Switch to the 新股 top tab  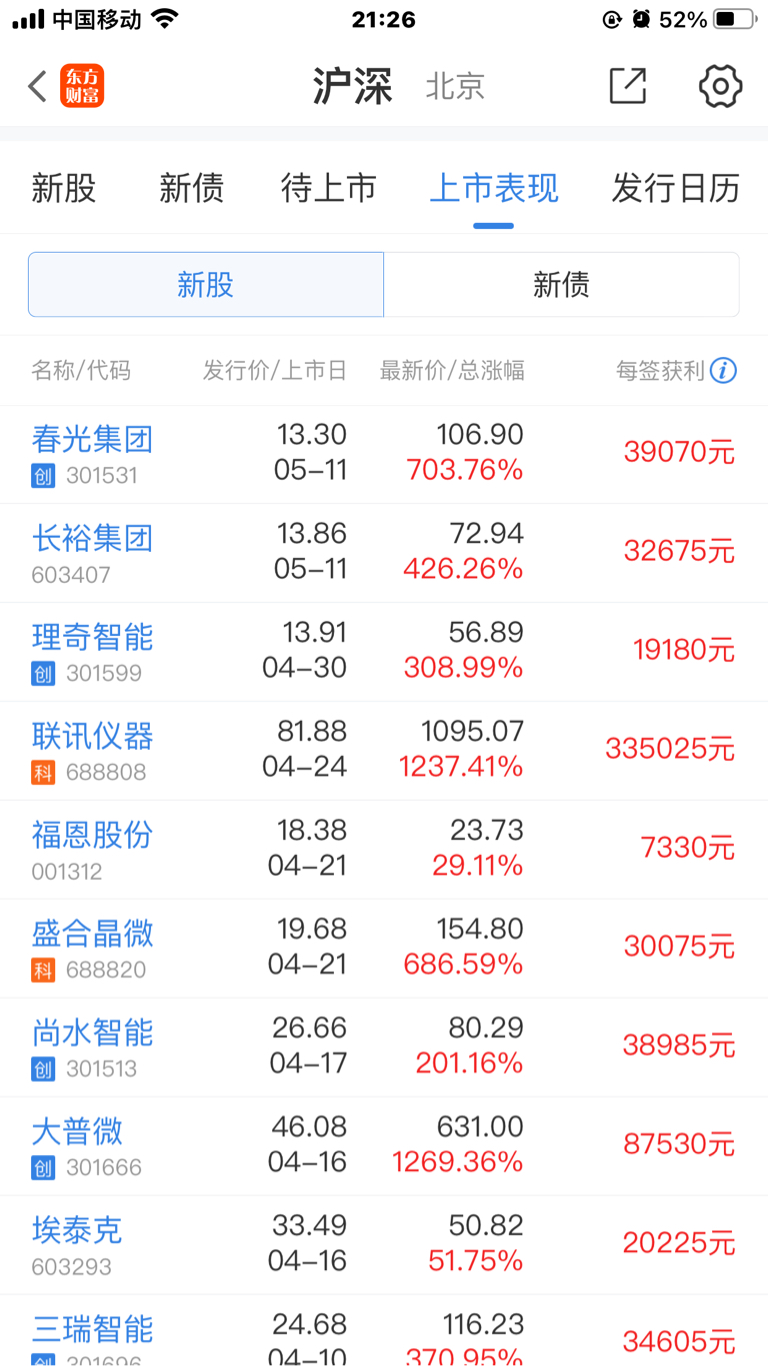tap(64, 188)
